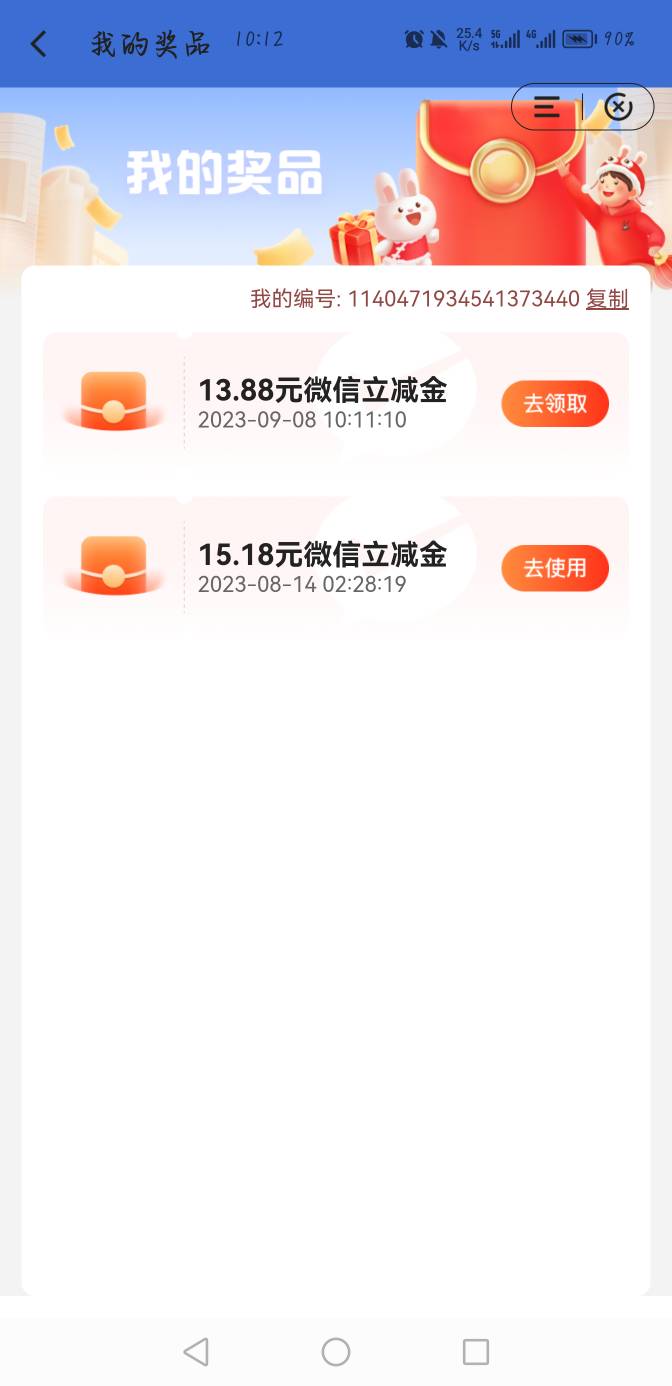672x1386 pixels.
Task: Open the mini program menu icon
Action: (546, 107)
